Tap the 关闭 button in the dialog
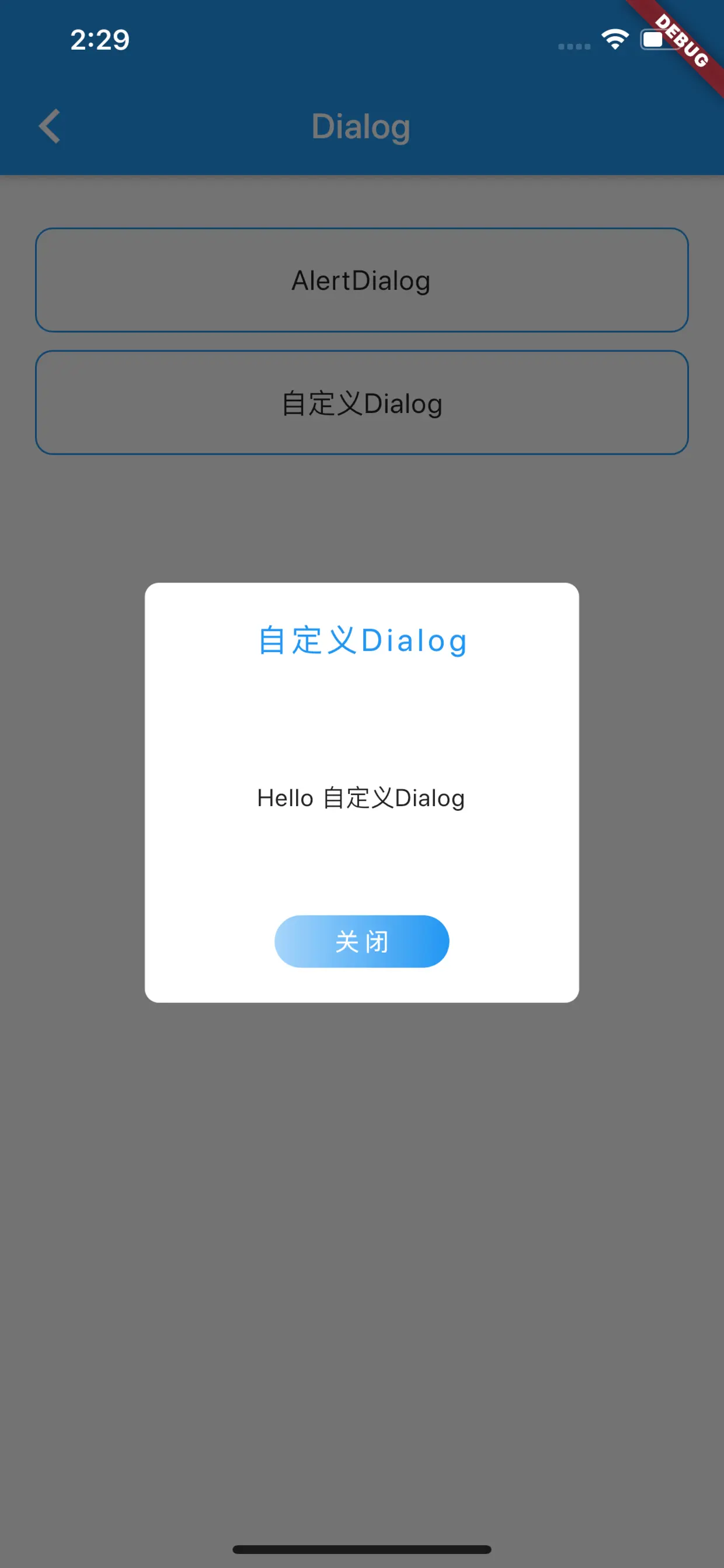The image size is (724, 1568). point(361,941)
